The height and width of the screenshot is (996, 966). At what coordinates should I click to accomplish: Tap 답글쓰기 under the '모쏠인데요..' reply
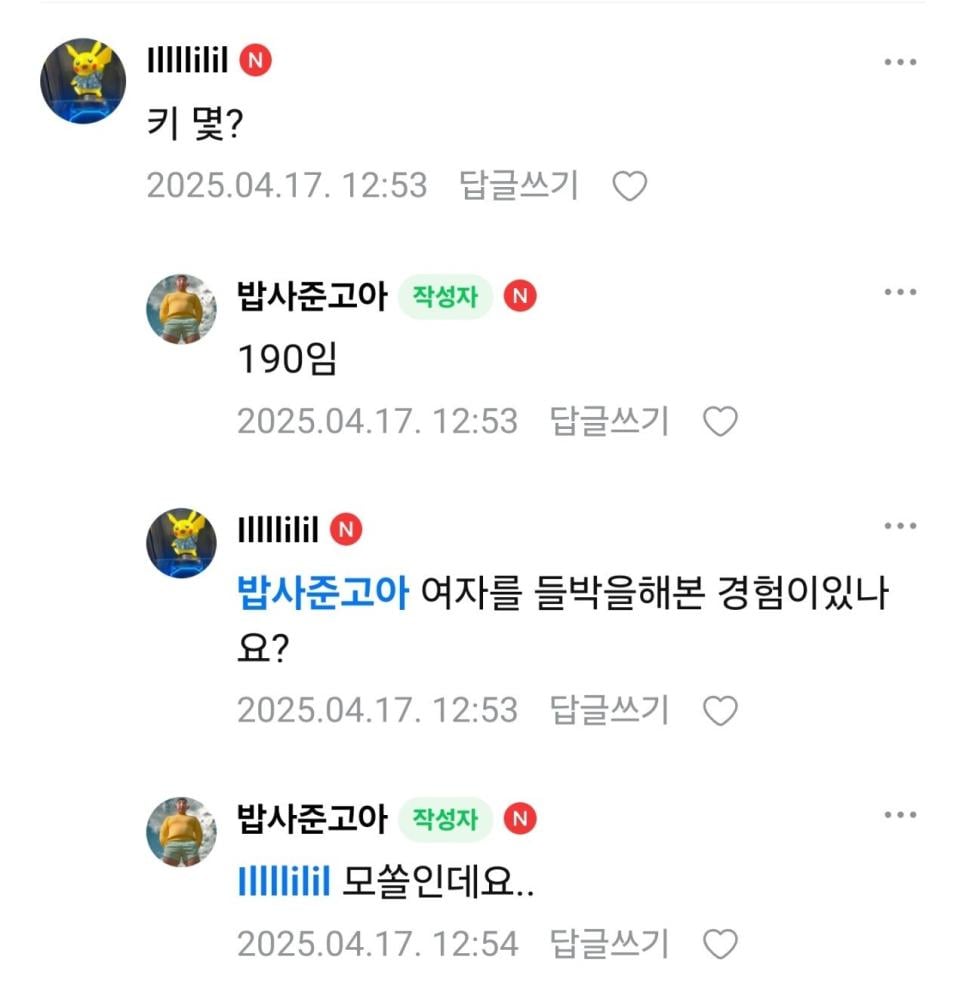pos(610,943)
